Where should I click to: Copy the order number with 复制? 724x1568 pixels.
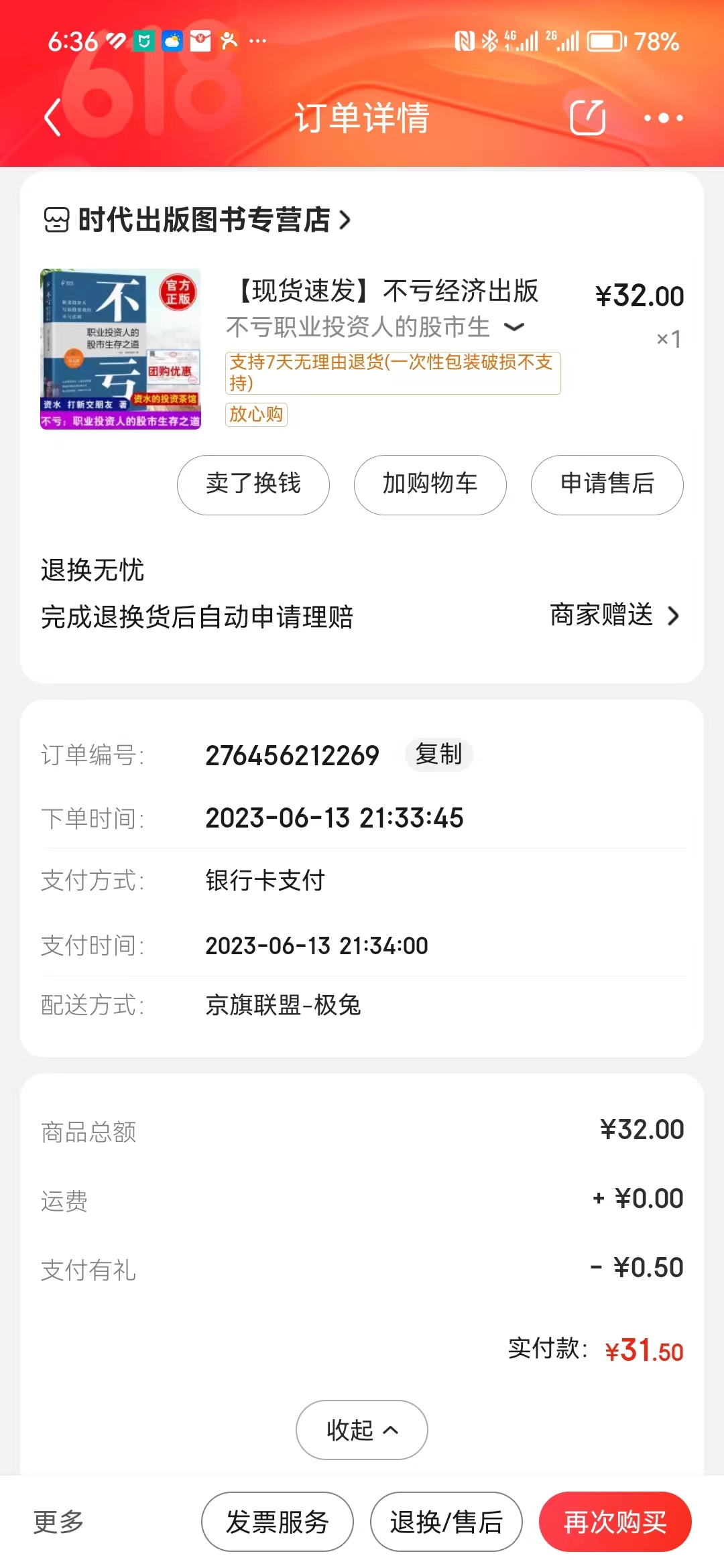point(439,755)
